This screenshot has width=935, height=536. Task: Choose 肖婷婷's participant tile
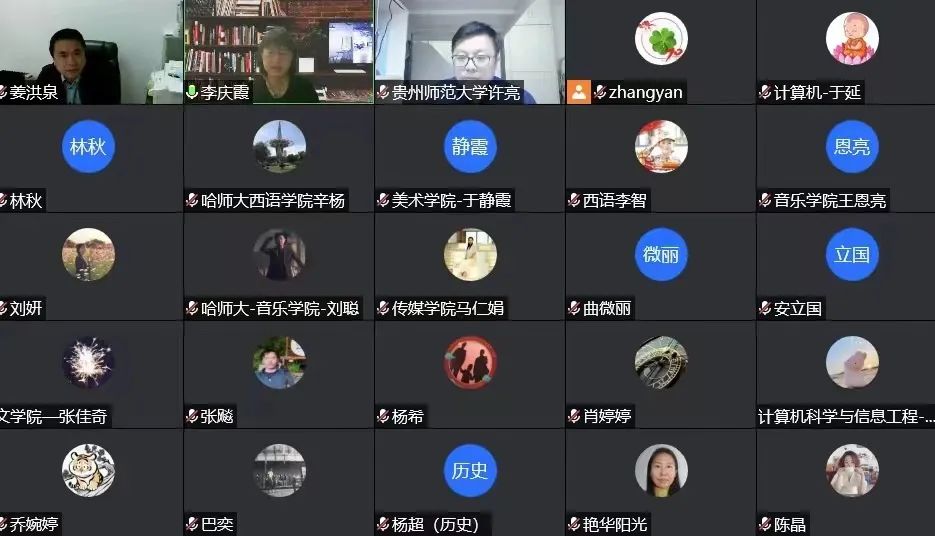click(x=660, y=373)
